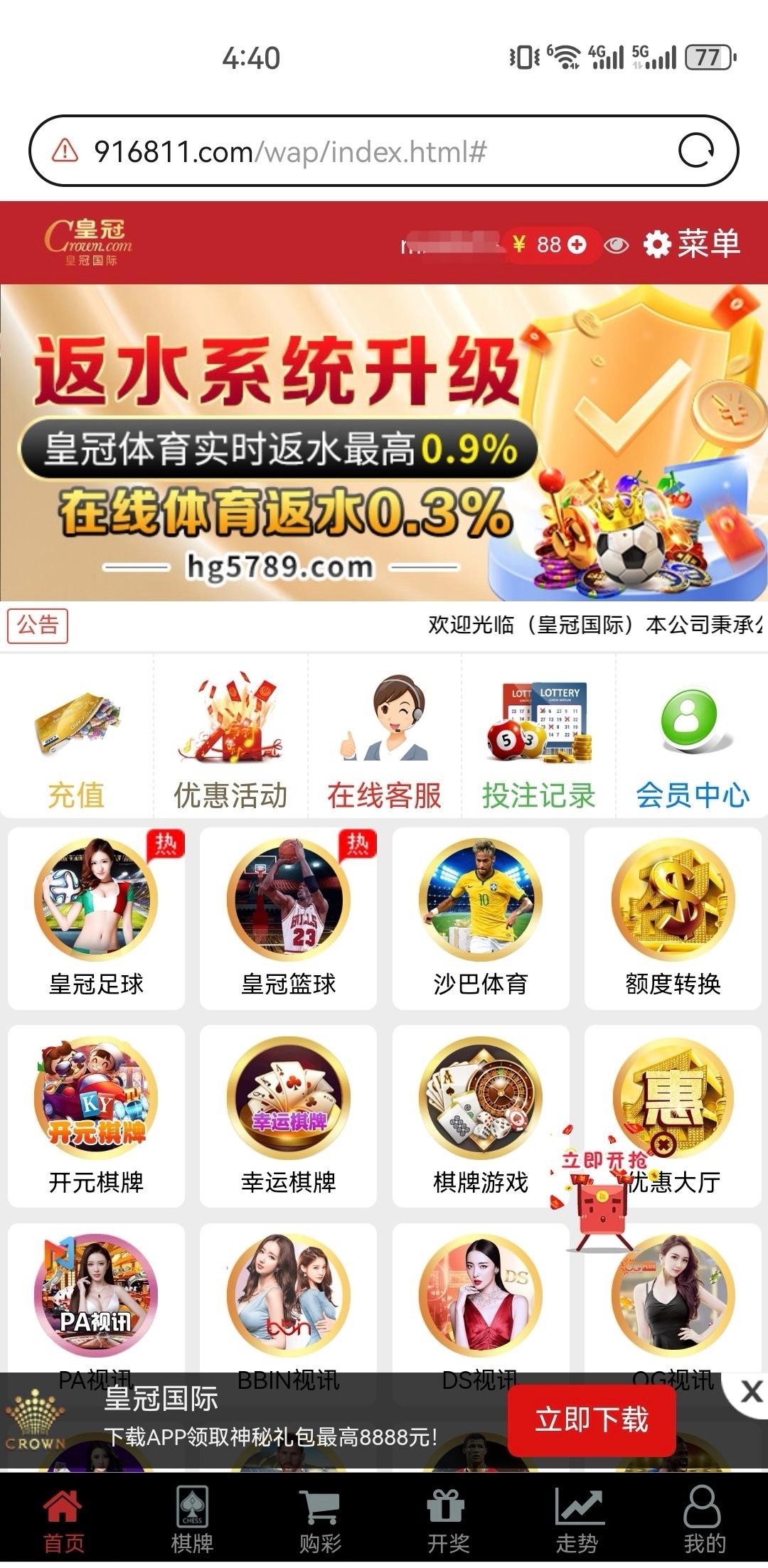
Task: Select the 沙巴体育 tile
Action: pos(481,917)
